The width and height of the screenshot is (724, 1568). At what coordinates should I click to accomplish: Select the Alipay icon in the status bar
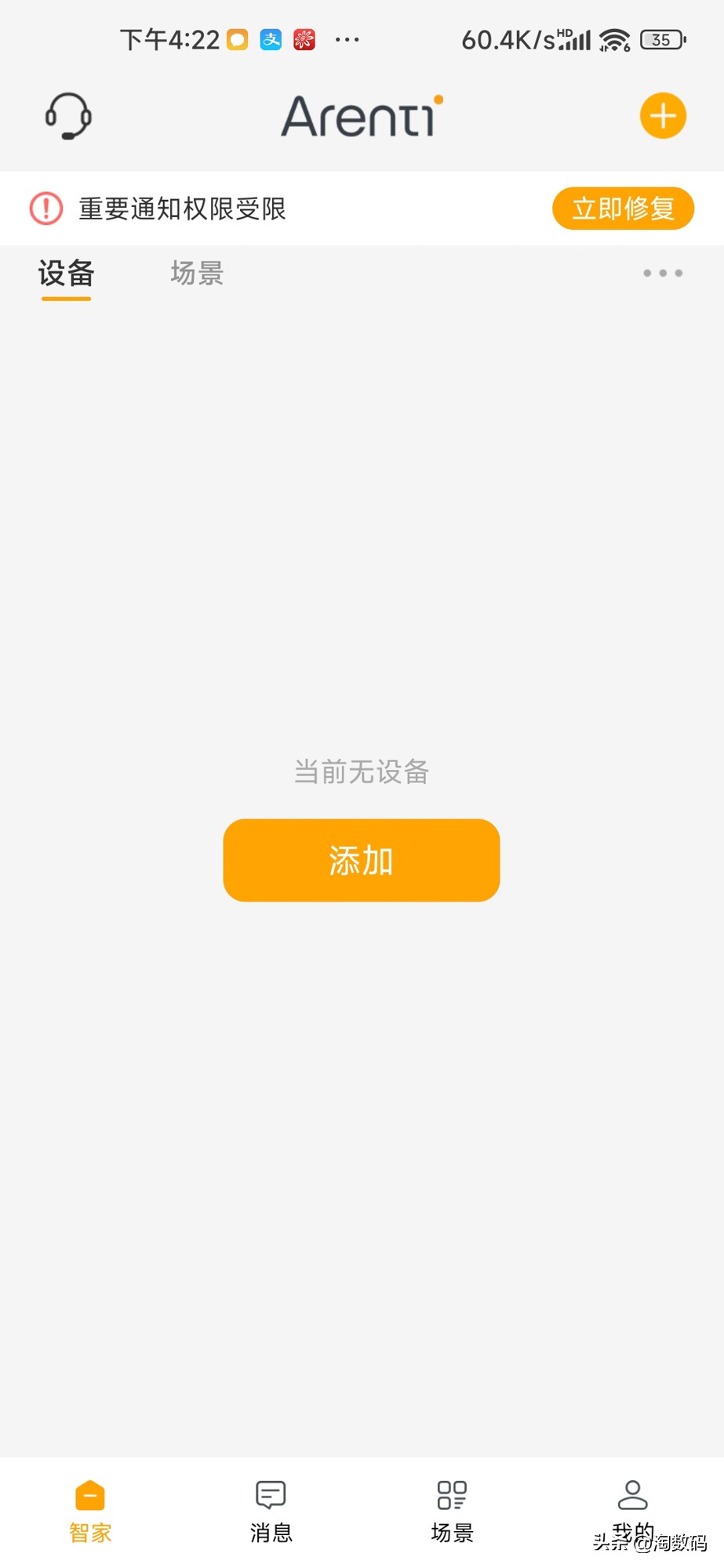[271, 39]
